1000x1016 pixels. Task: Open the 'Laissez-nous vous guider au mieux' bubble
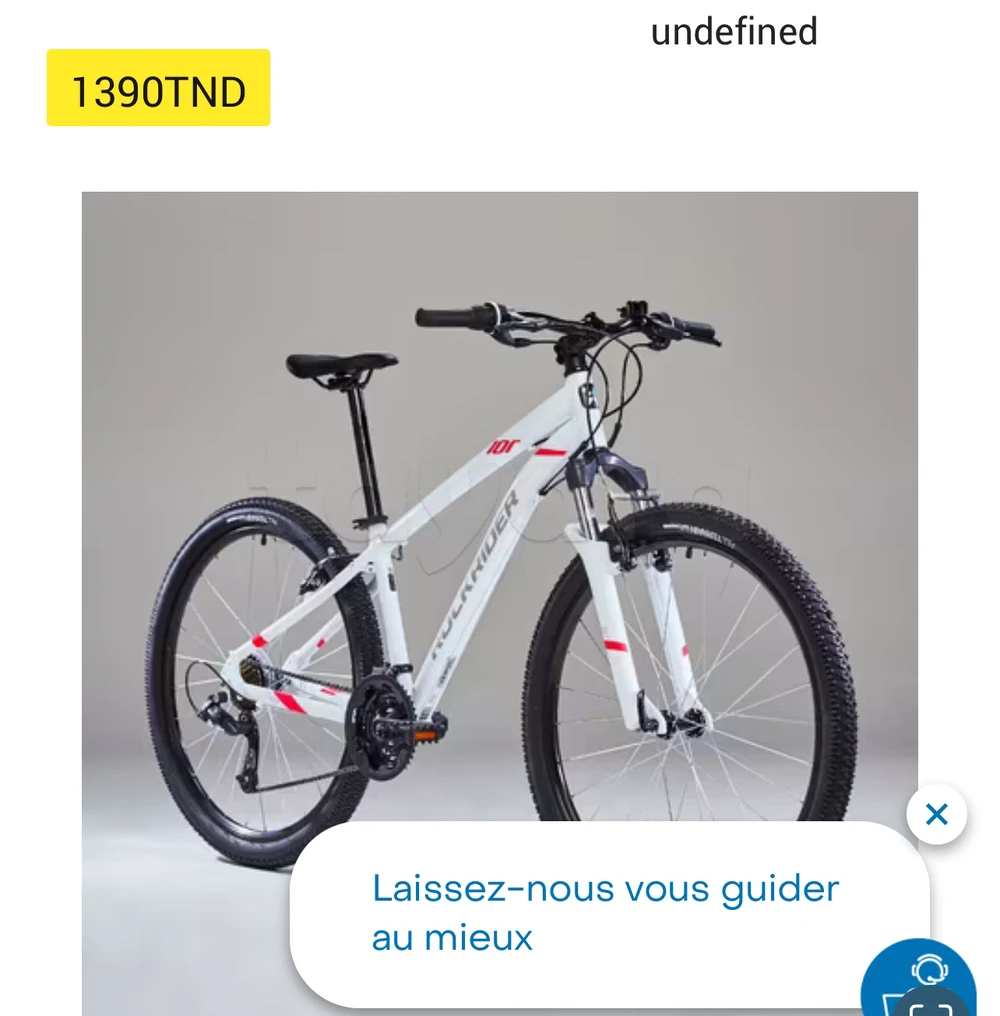pyautogui.click(x=606, y=912)
